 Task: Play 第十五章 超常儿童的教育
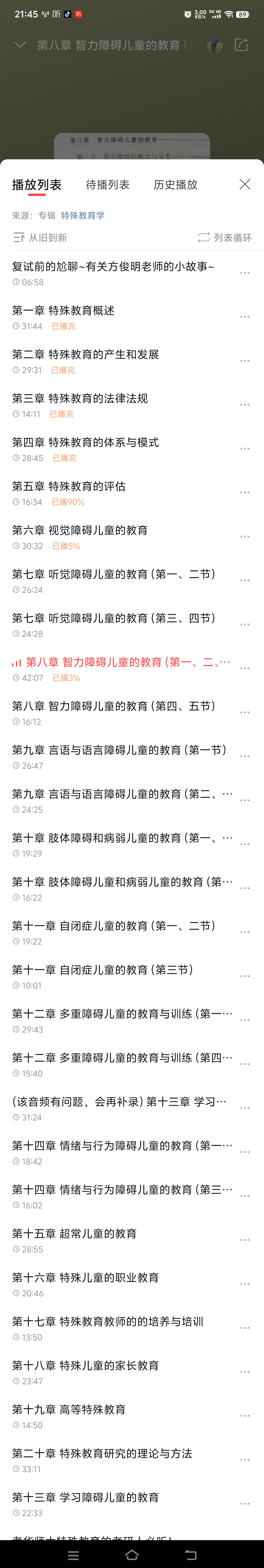pos(74,1216)
